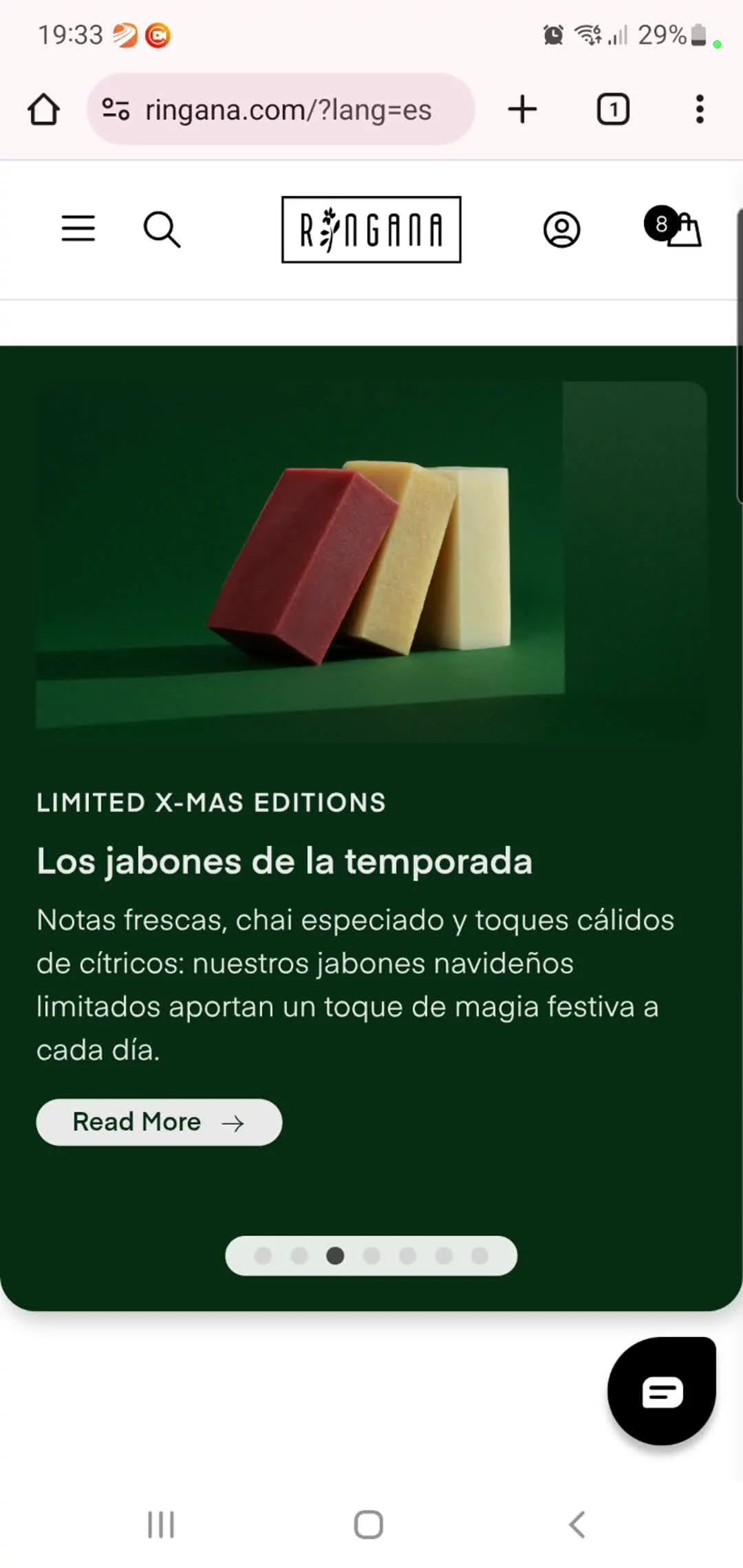Go back with the system back button
The width and height of the screenshot is (743, 1568).
pos(577,1525)
